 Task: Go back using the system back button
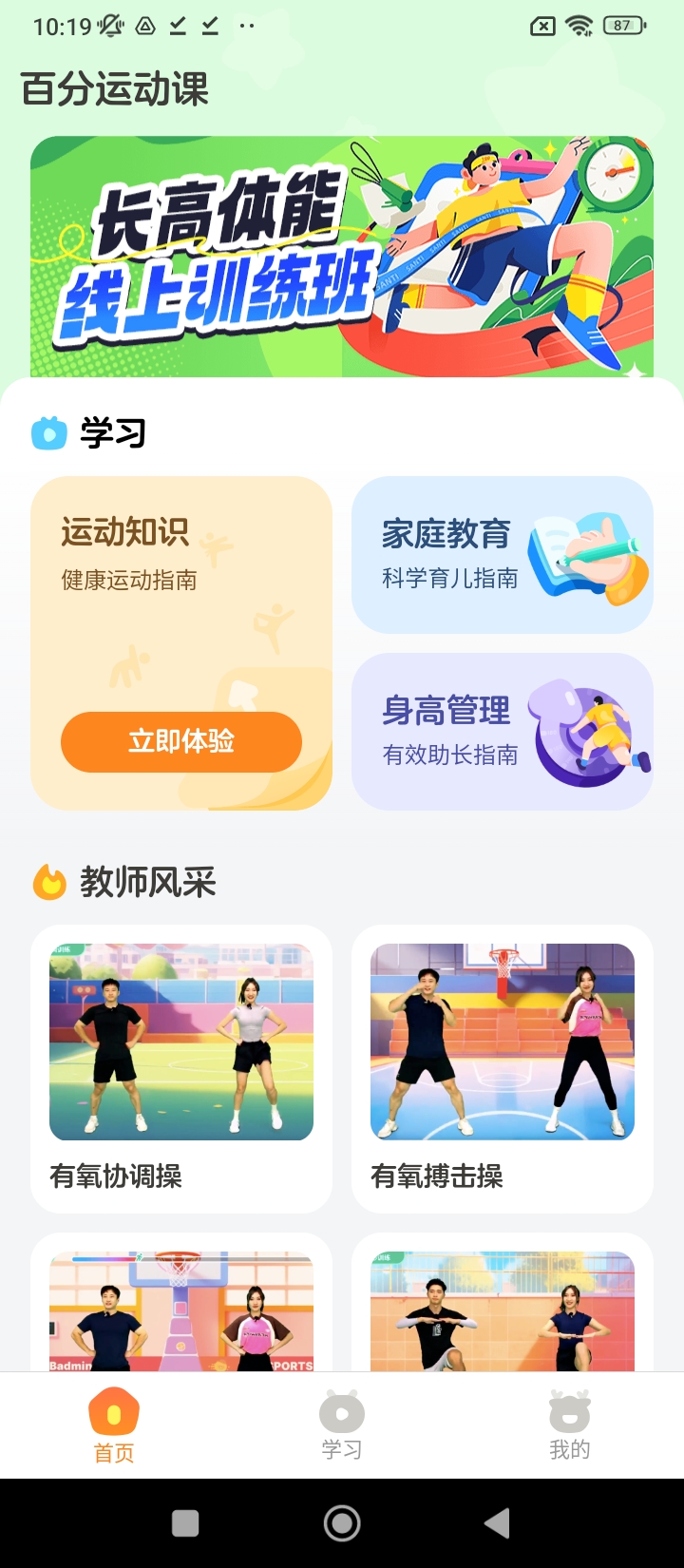(497, 1523)
